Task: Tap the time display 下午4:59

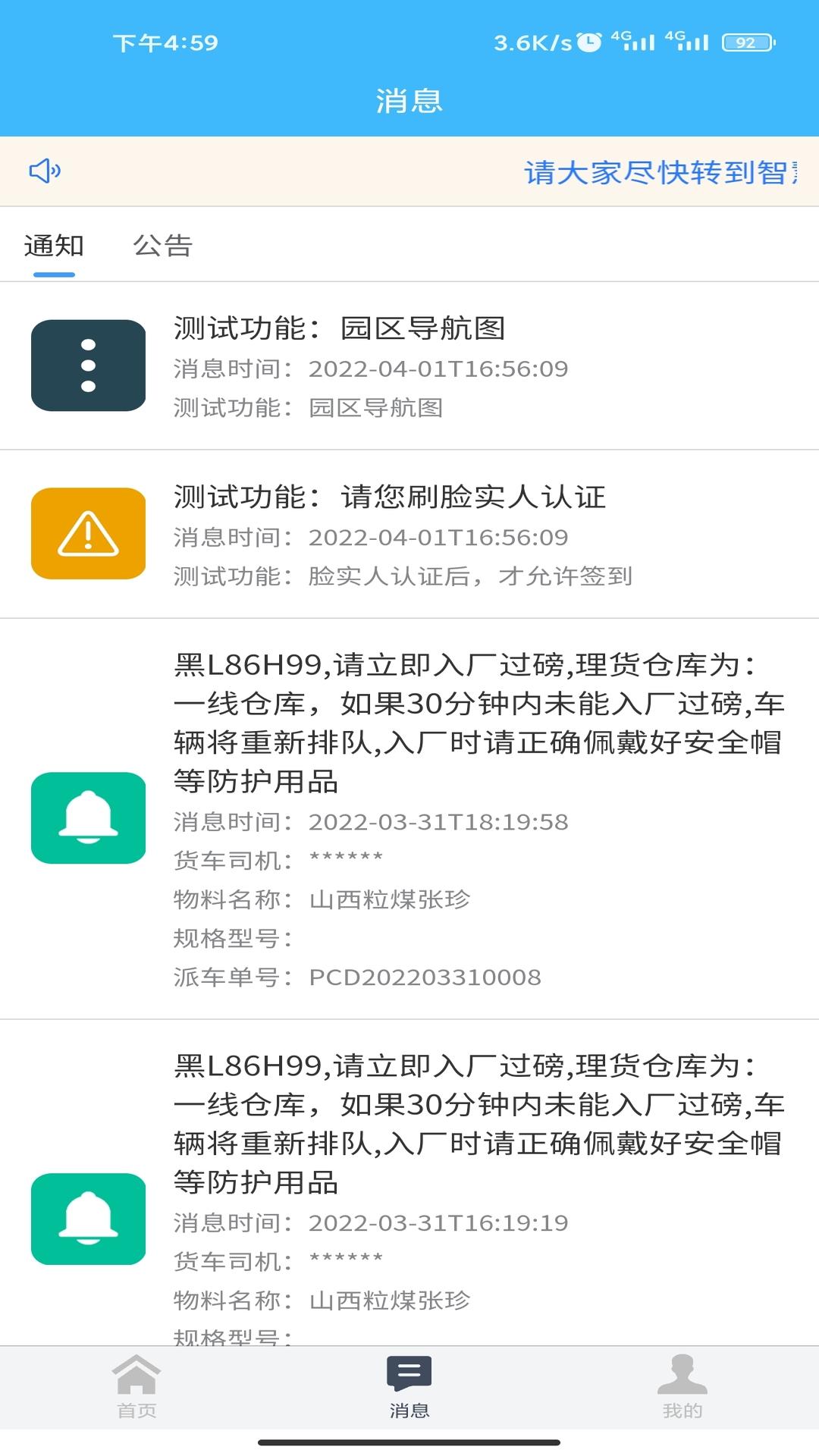Action: pos(165,43)
